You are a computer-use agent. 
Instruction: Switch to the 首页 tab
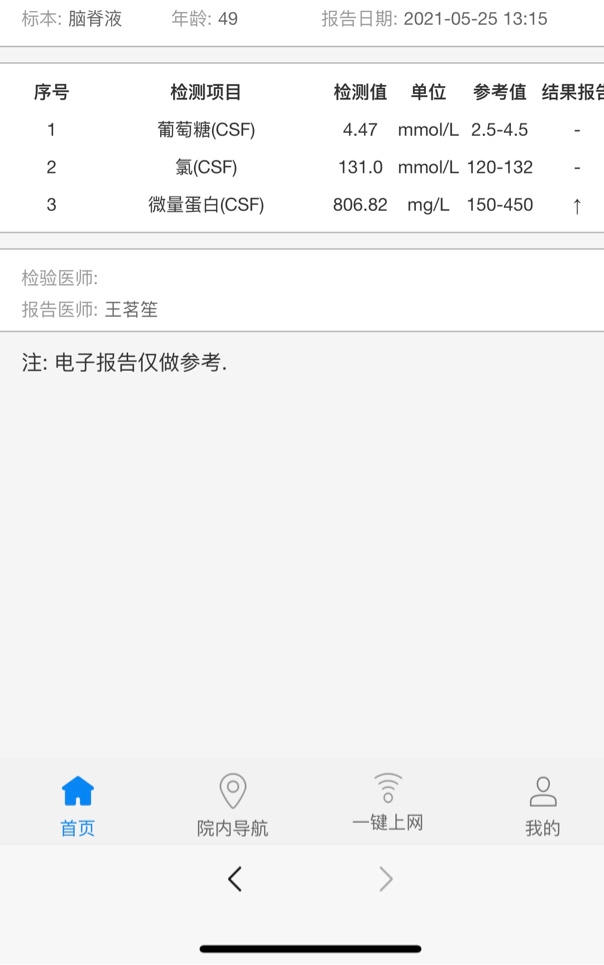pos(77,804)
